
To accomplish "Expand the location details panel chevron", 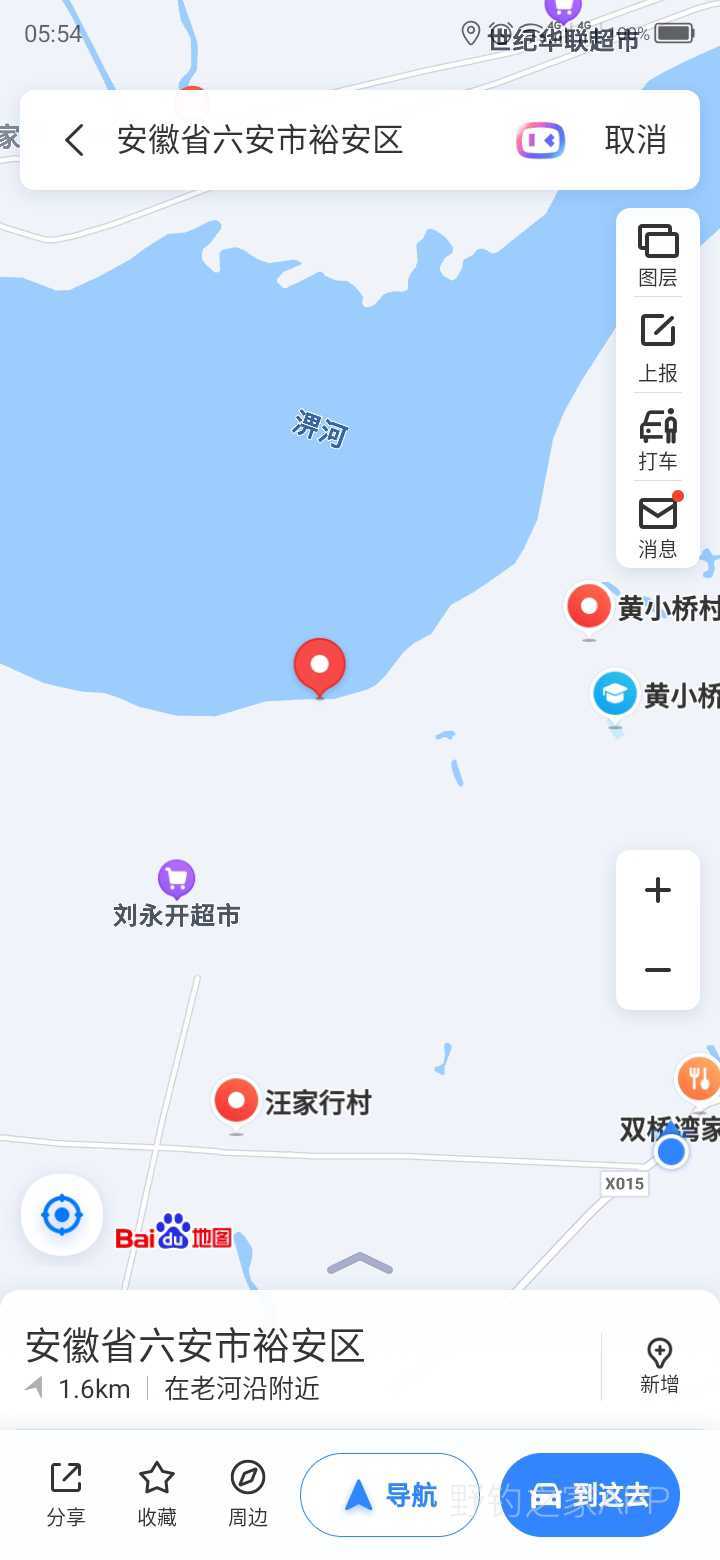I will (360, 1264).
